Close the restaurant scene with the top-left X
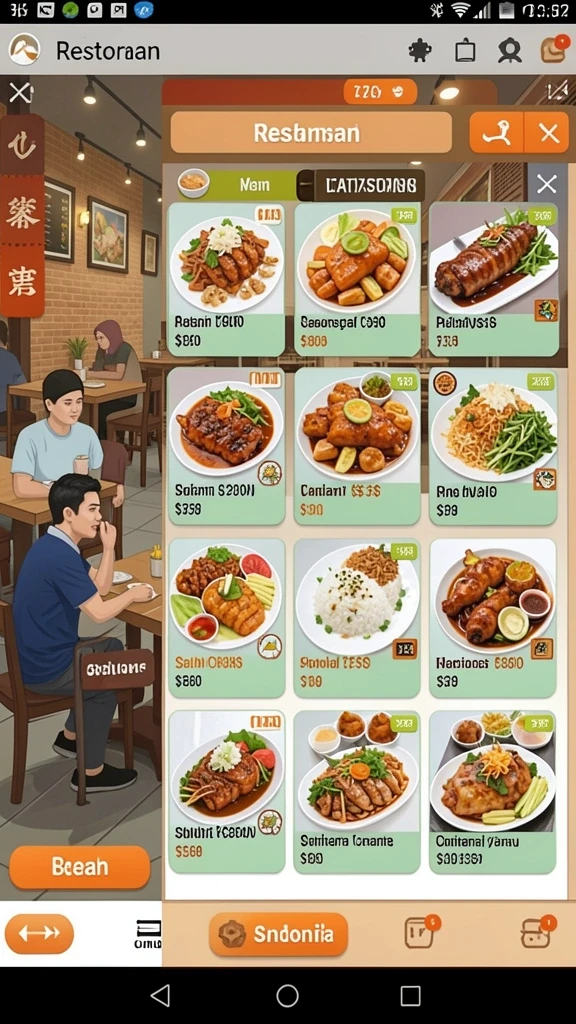 click(21, 93)
